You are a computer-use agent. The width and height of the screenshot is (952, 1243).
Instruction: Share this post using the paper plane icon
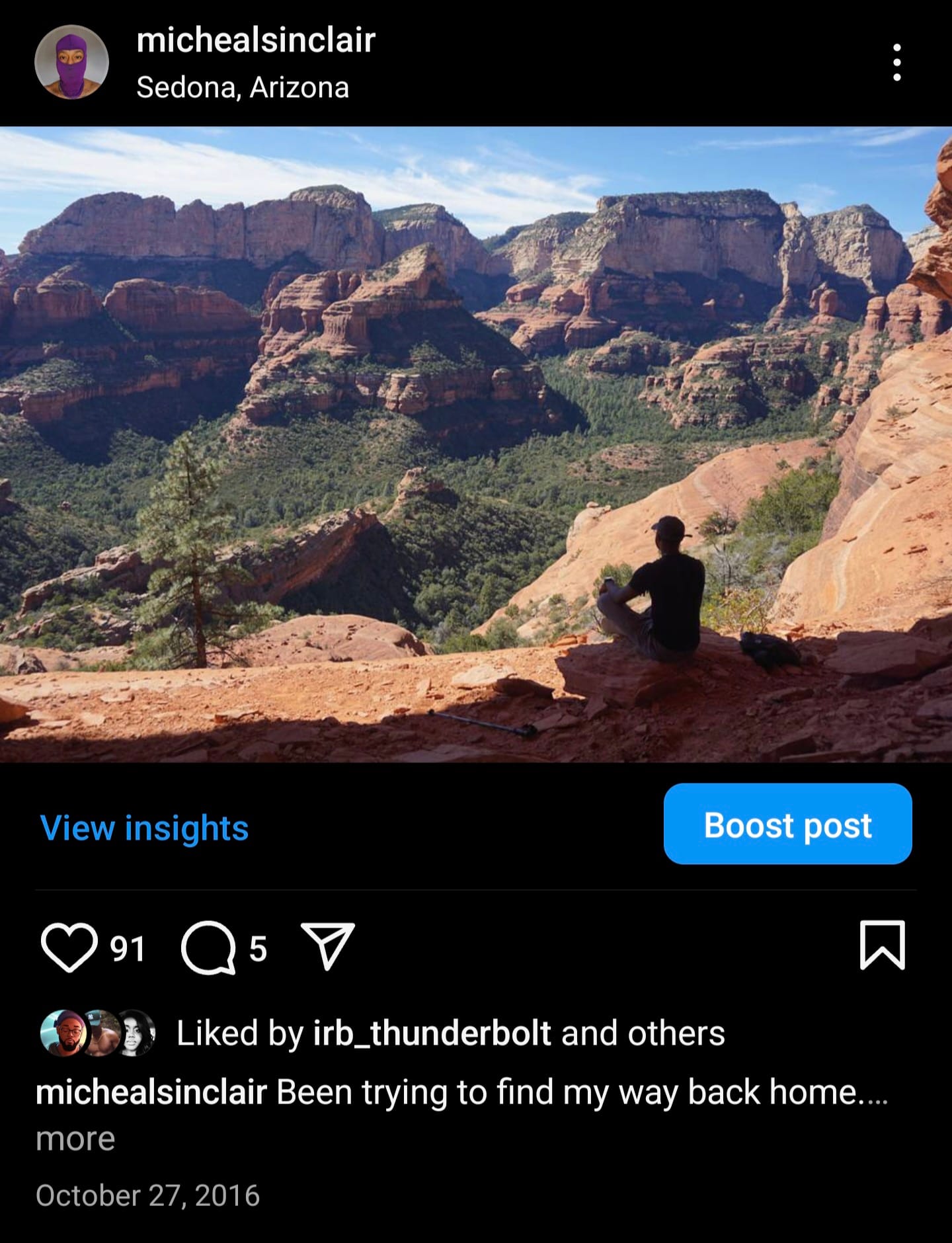click(x=328, y=947)
